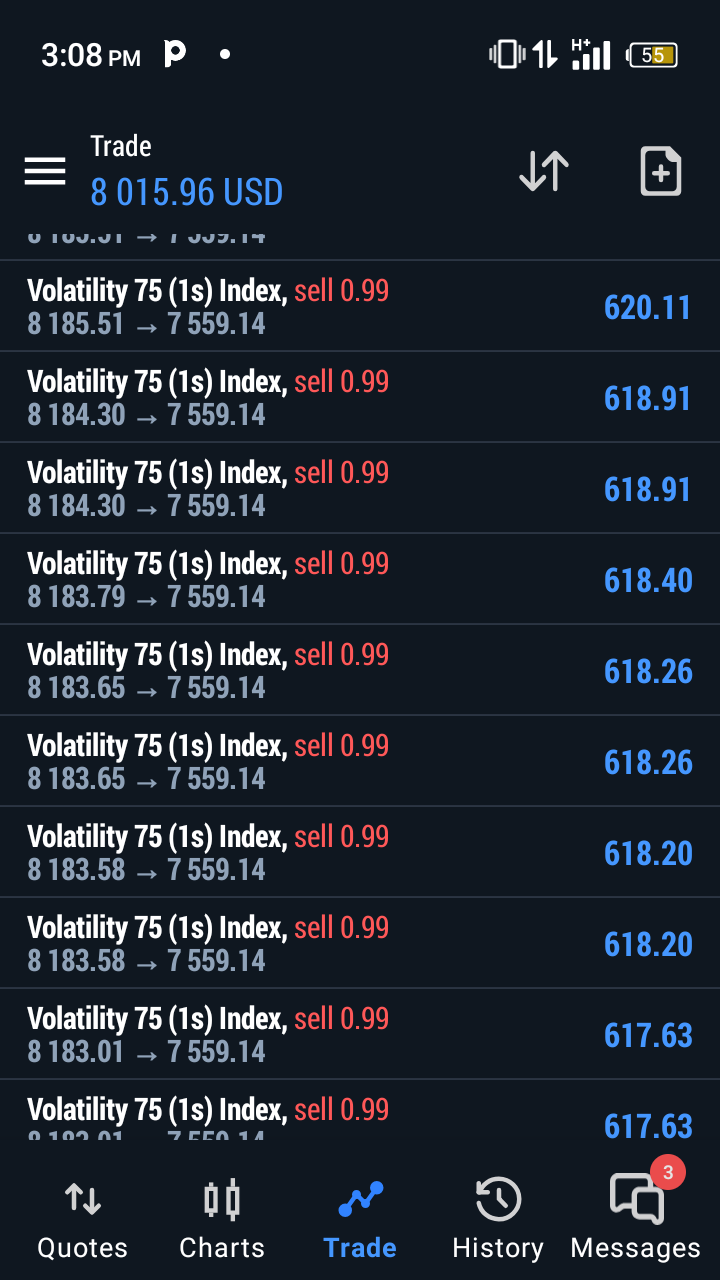
Task: Open the new order icon
Action: tap(660, 171)
